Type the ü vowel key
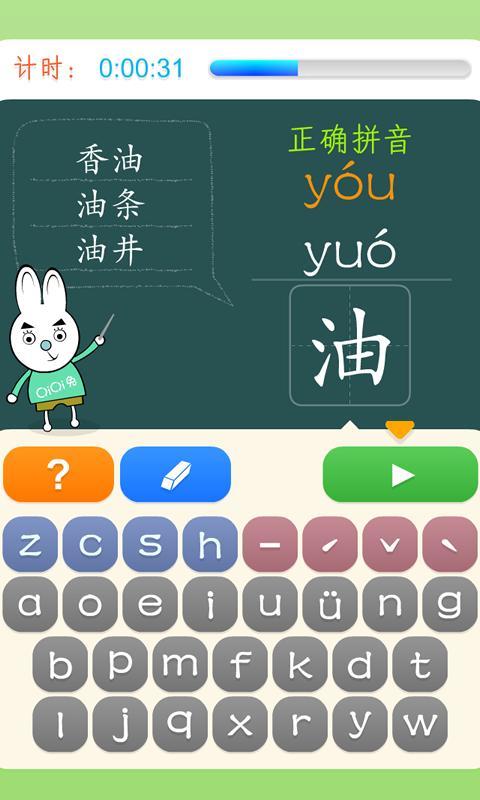The image size is (480, 800). point(330,604)
